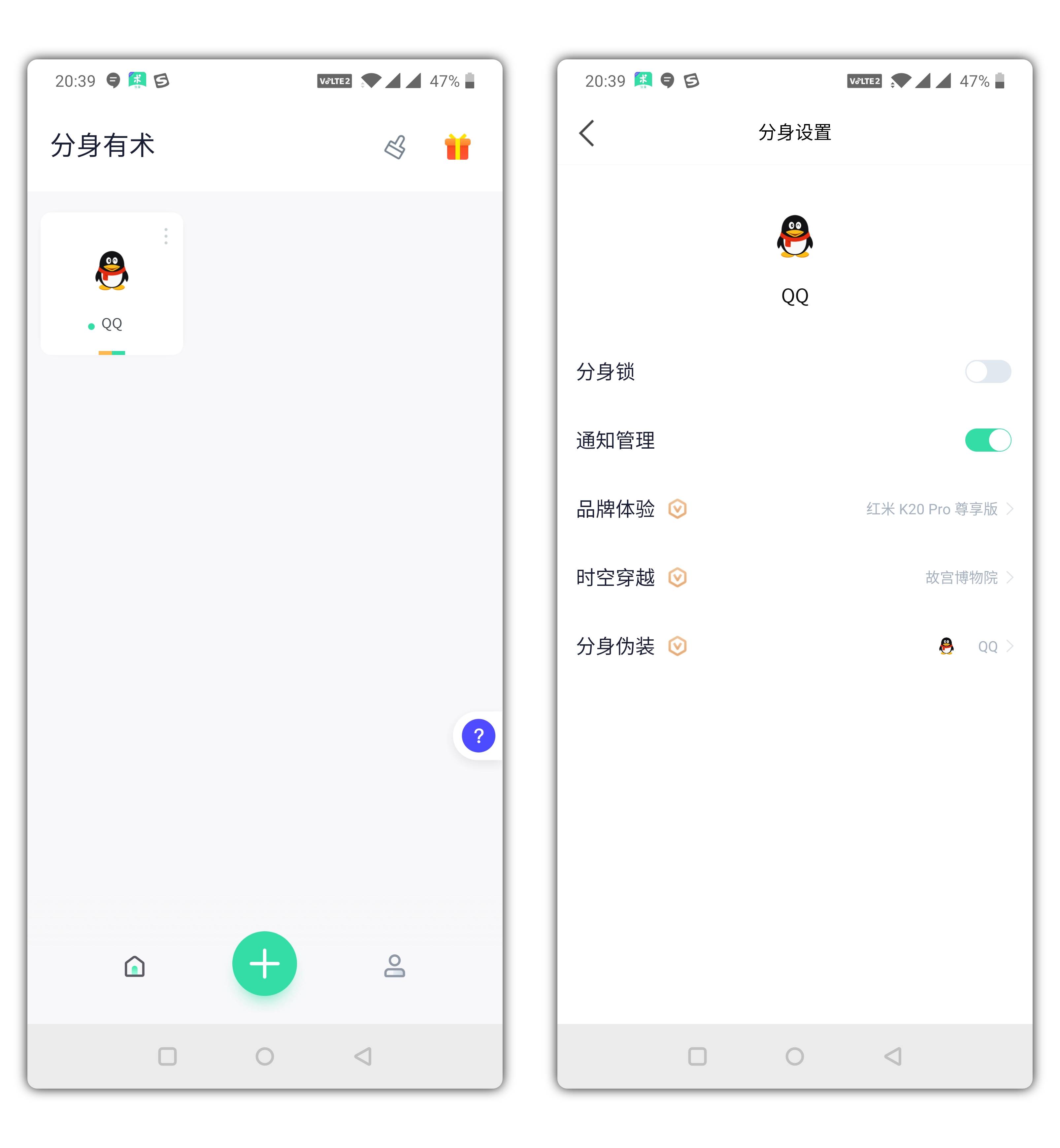1060x1148 pixels.
Task: Open the 品牌体验 setting row
Action: pyautogui.click(x=794, y=509)
